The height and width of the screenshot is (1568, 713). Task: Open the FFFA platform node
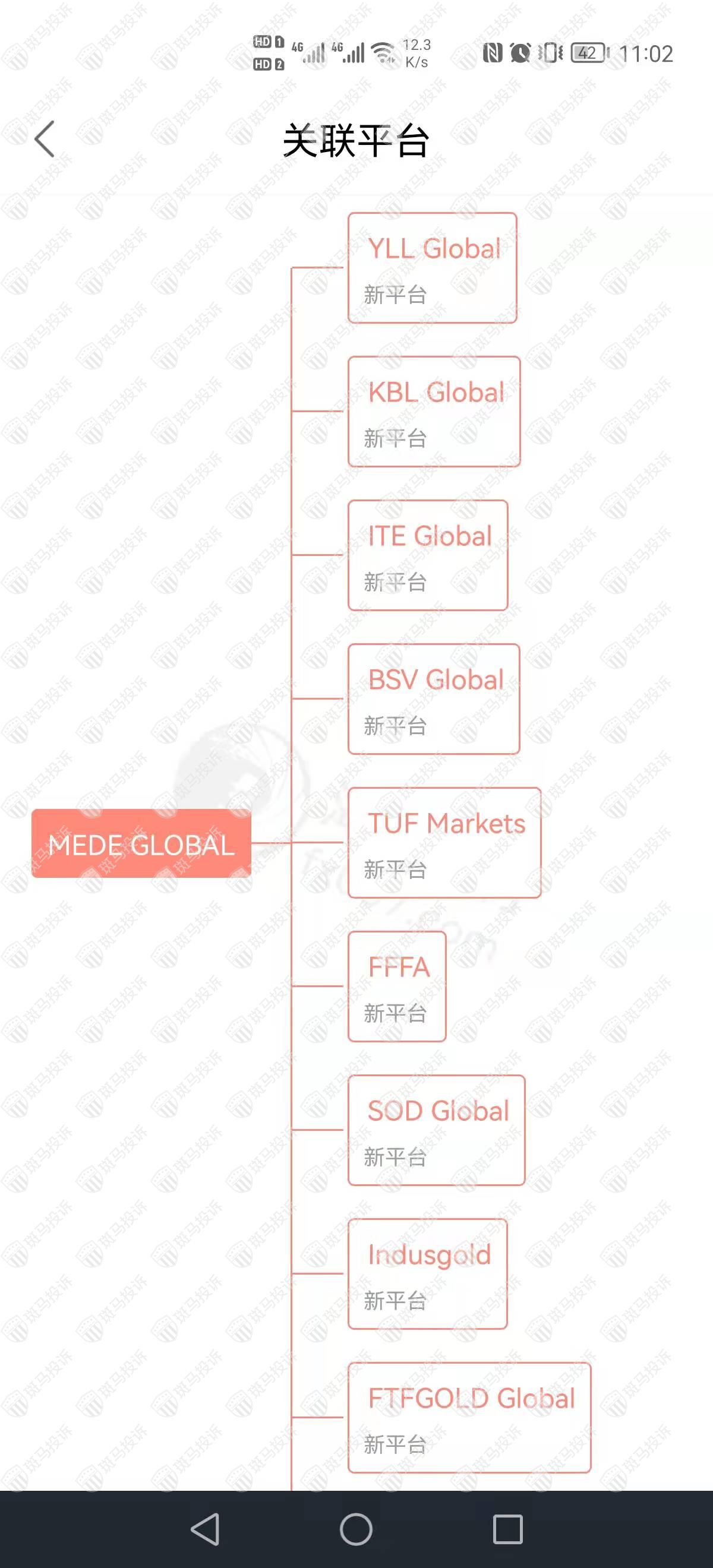(x=397, y=986)
